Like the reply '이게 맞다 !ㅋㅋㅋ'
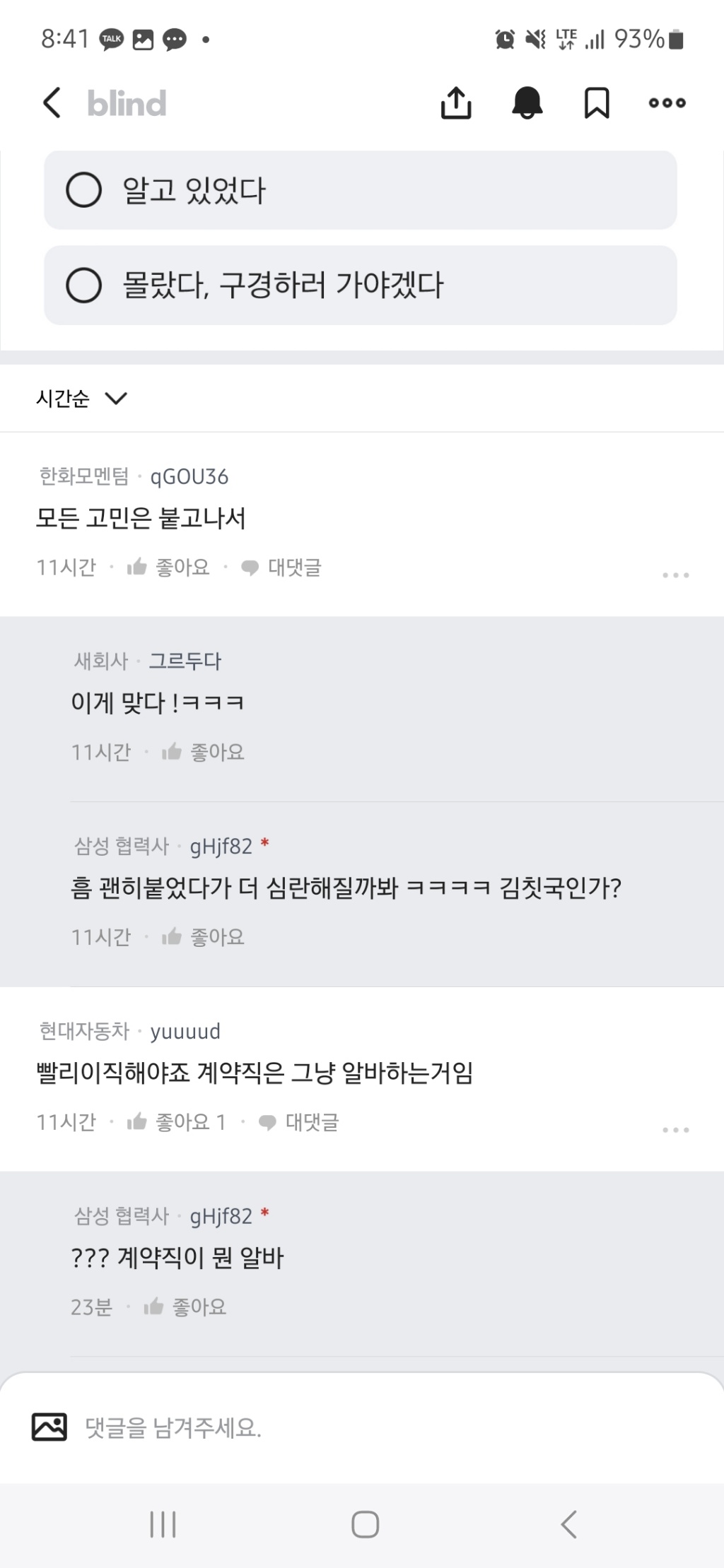This screenshot has height=1568, width=724. pos(204,752)
